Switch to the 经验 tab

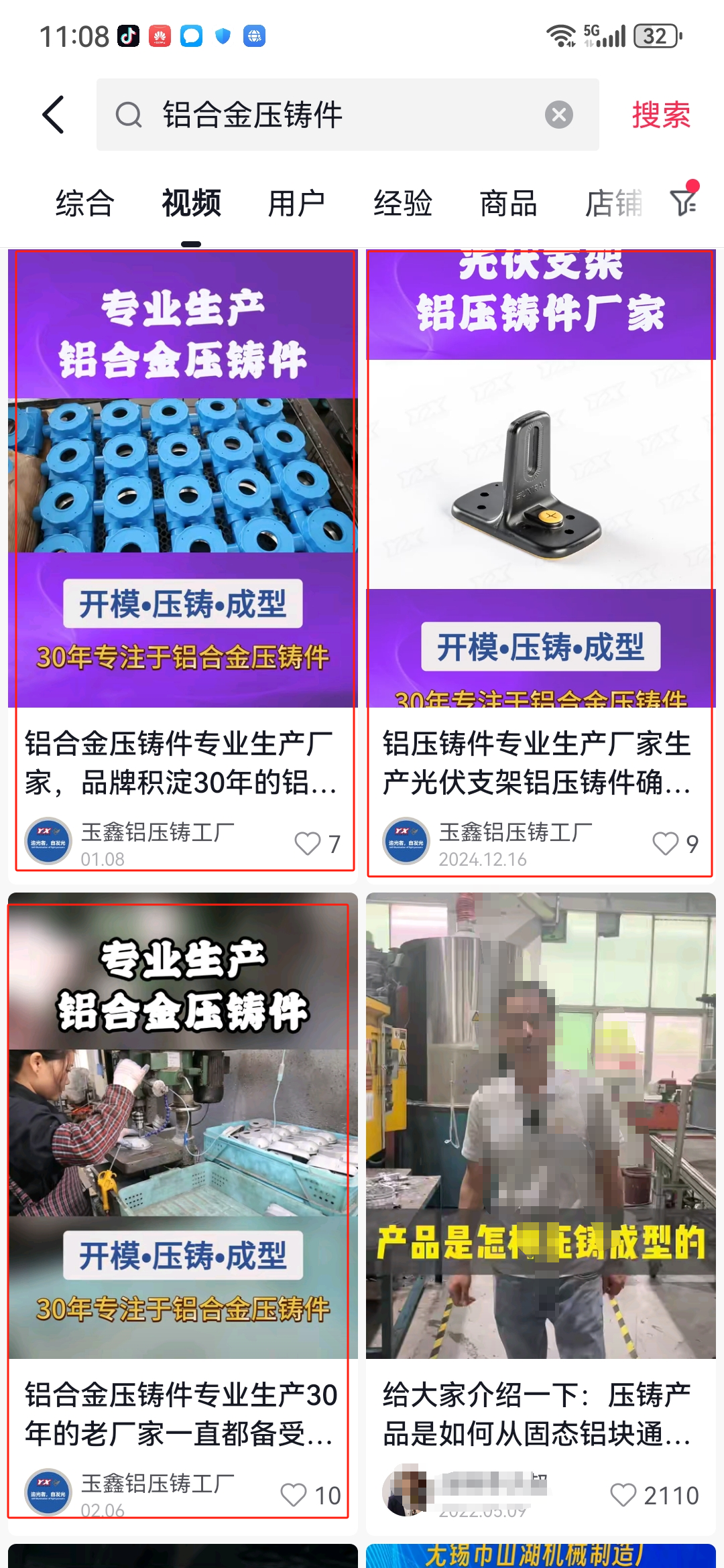402,203
